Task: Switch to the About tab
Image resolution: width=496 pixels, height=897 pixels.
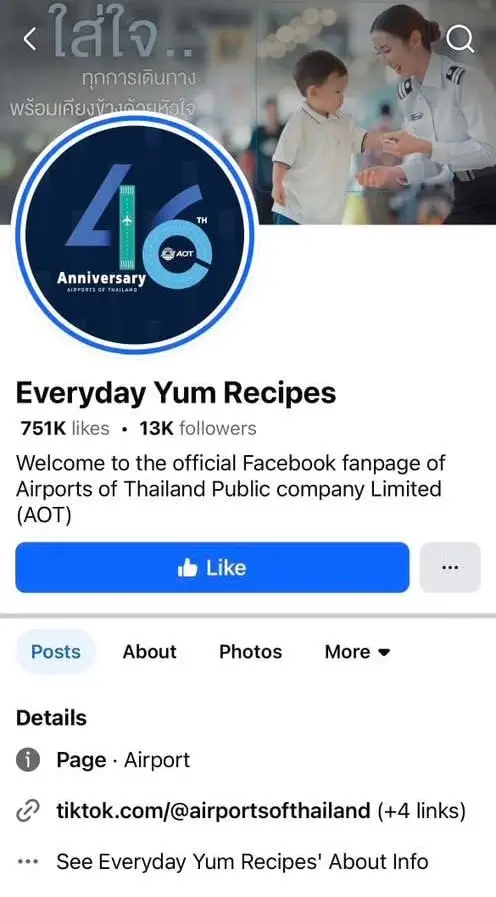Action: tap(150, 652)
